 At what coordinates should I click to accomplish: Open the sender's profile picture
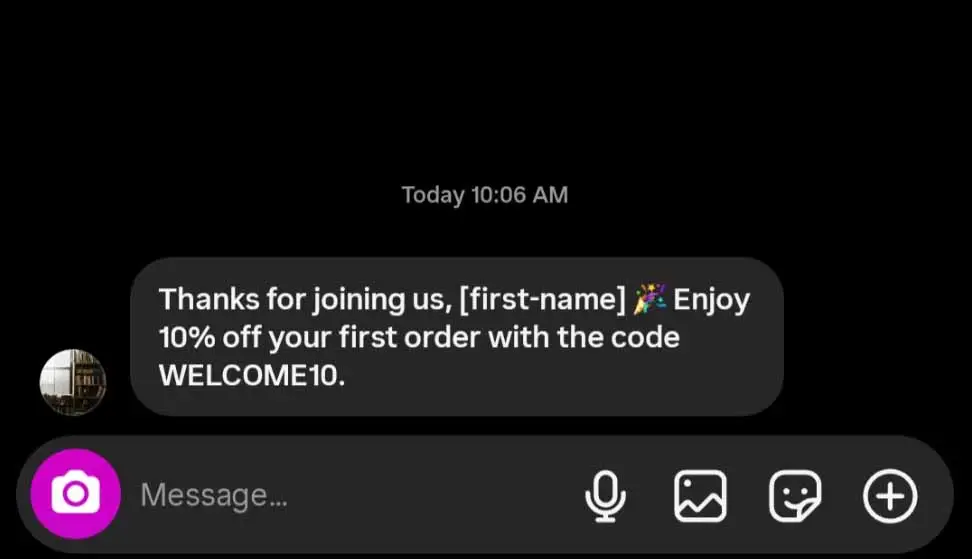[x=72, y=382]
